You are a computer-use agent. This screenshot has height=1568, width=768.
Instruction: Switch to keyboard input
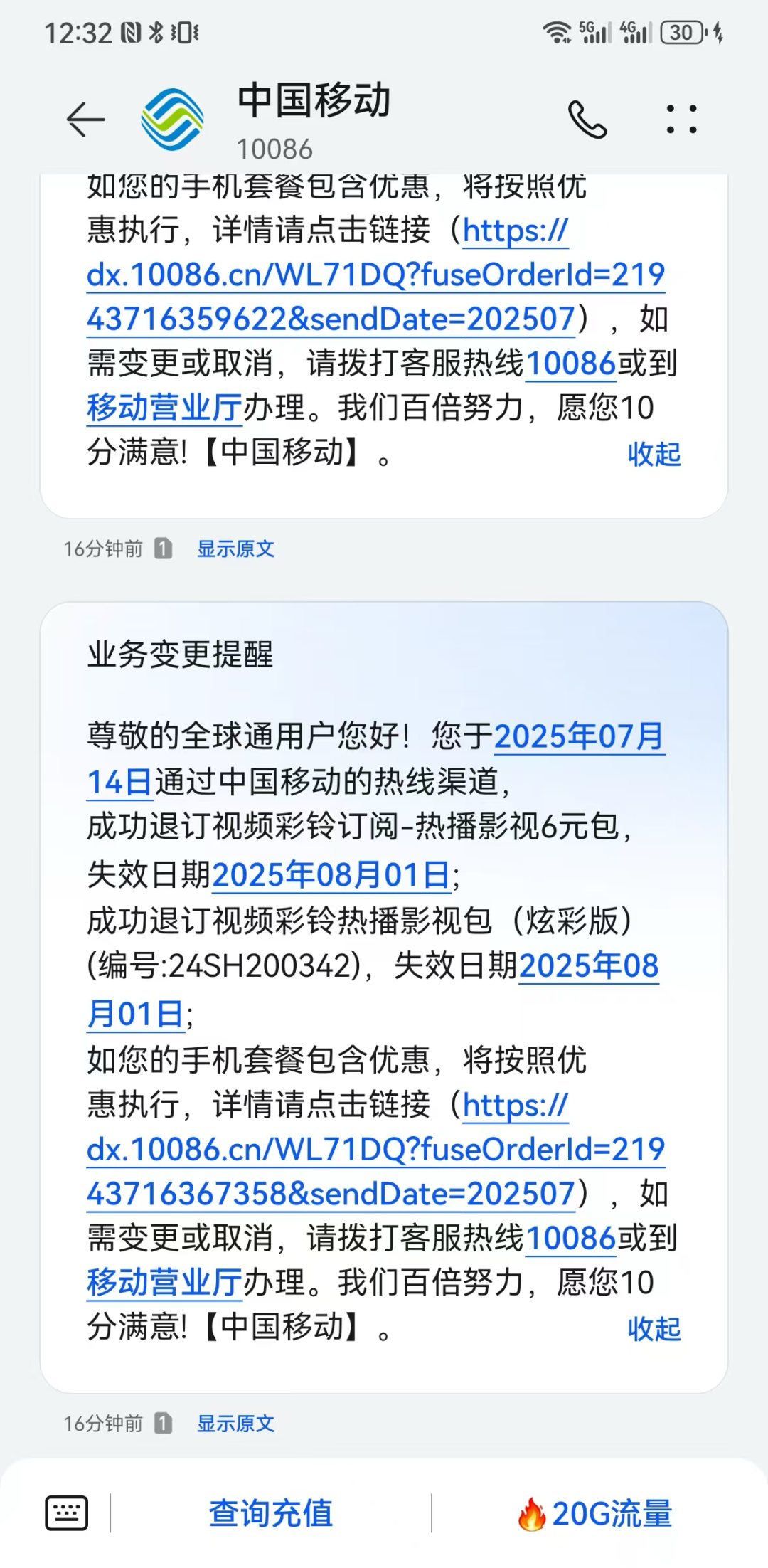tap(67, 1513)
